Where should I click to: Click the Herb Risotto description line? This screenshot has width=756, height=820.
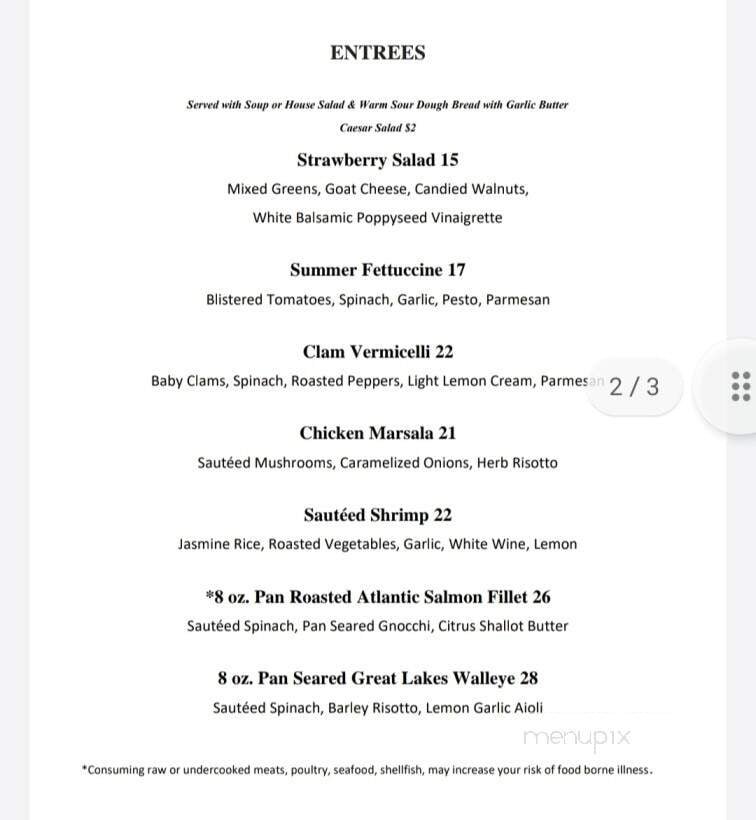(377, 462)
